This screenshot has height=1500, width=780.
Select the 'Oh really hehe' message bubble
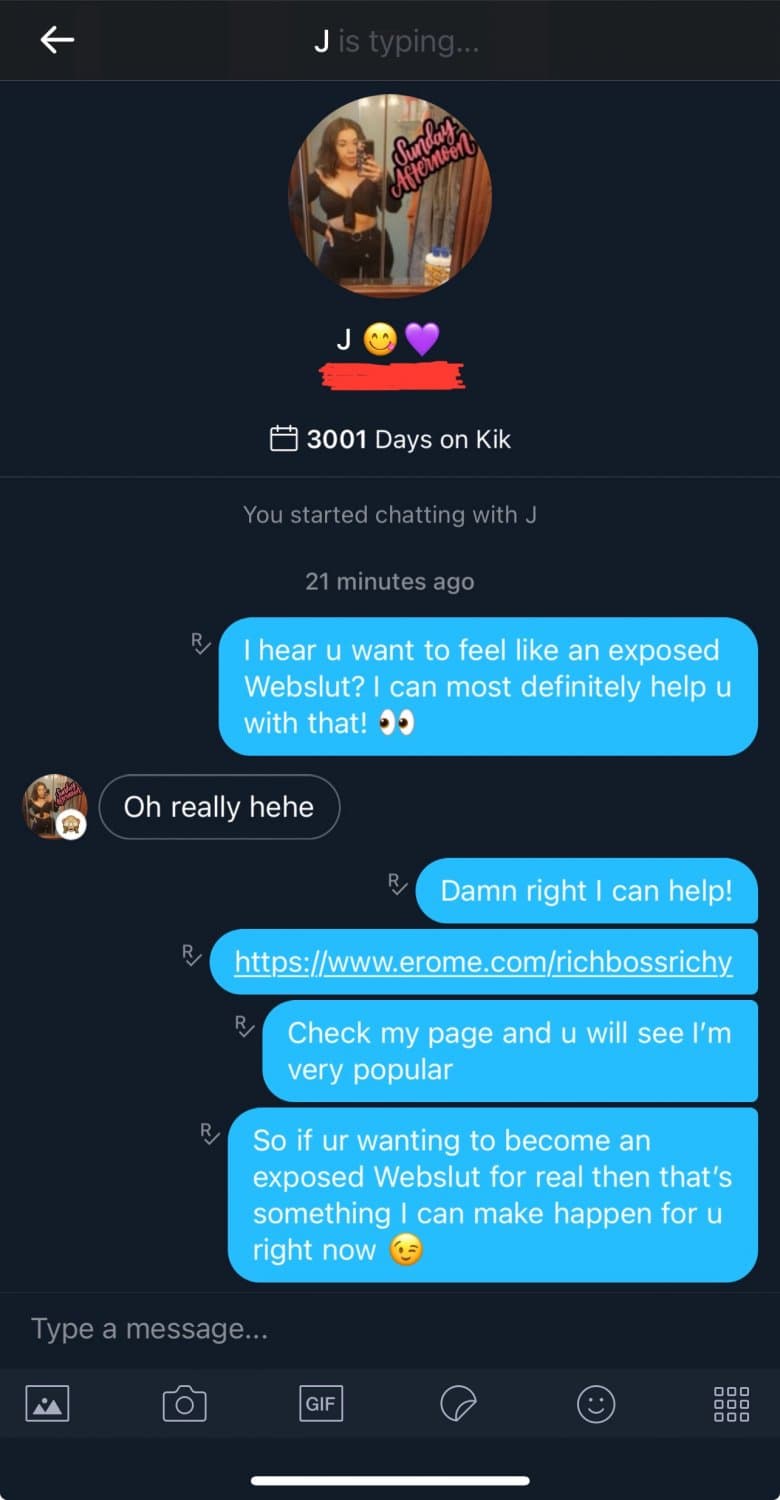tap(219, 807)
